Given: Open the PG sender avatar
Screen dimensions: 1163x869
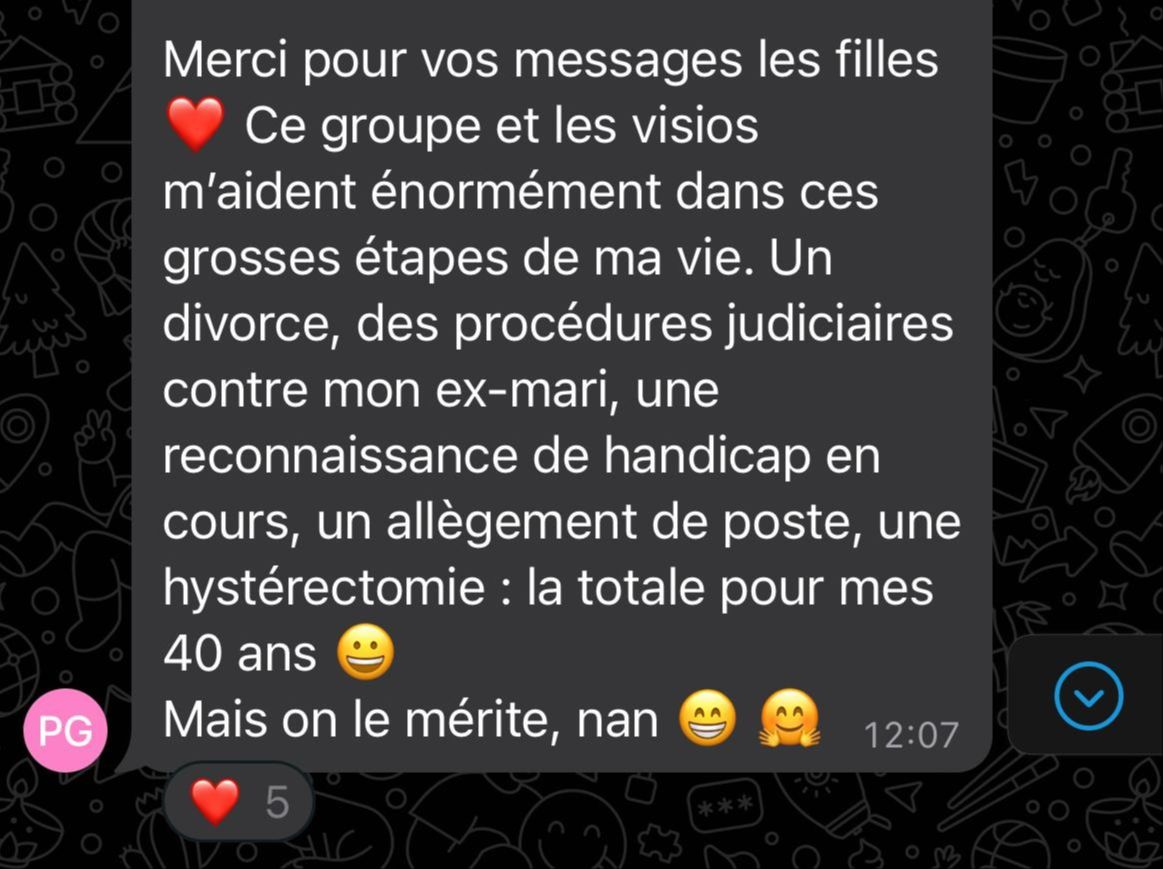Looking at the screenshot, I should [x=66, y=730].
